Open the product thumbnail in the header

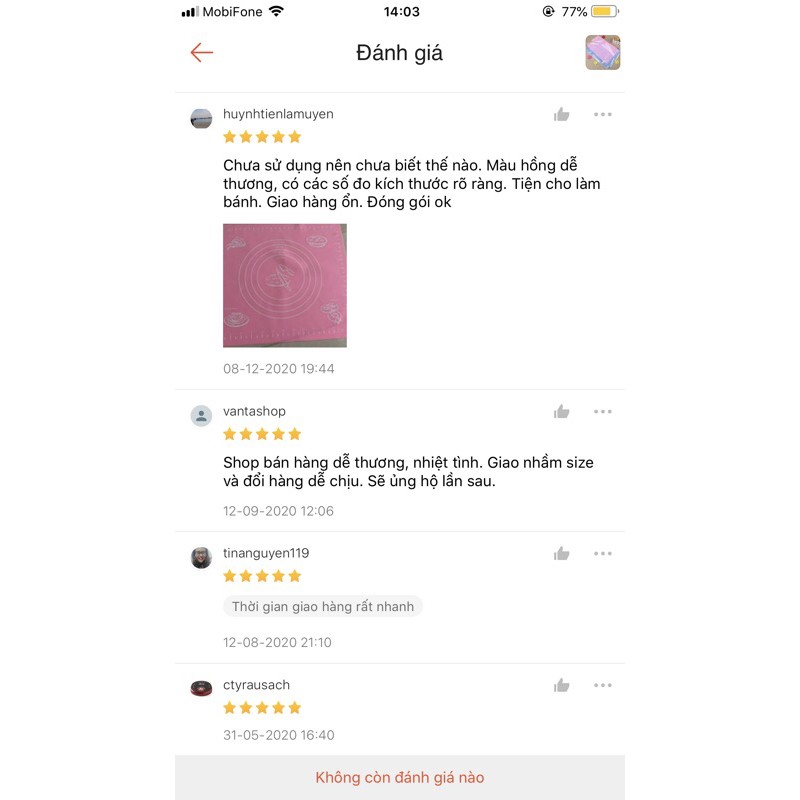[602, 53]
